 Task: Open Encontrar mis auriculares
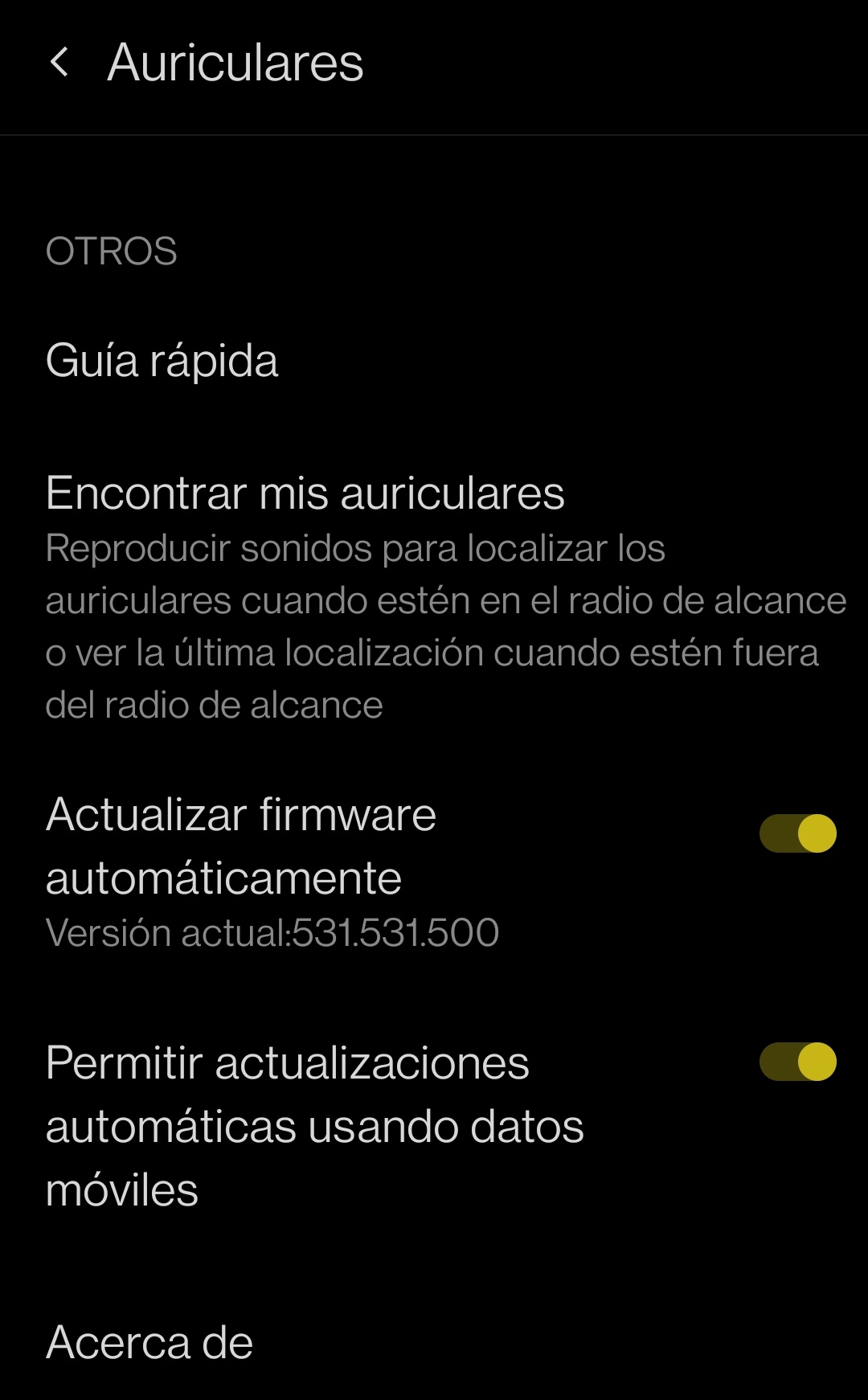coord(305,493)
